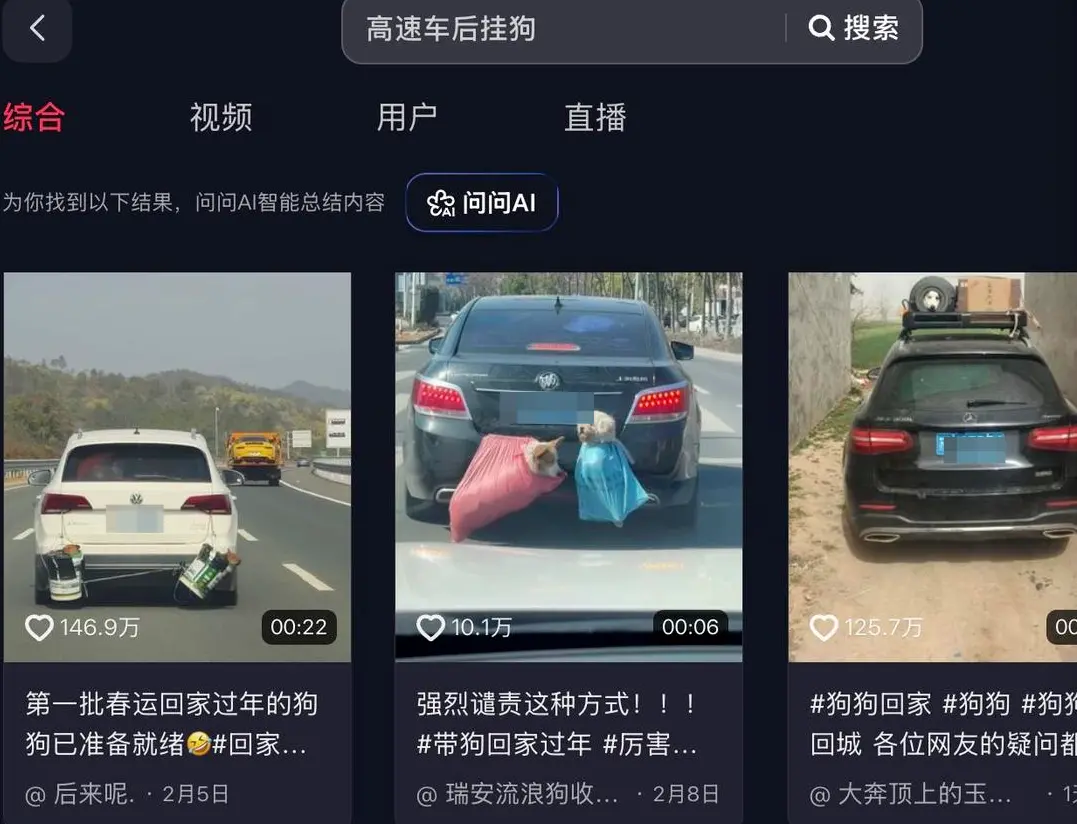Tap the search field reading 高速车后挂狗
This screenshot has width=1077, height=824.
coord(560,29)
